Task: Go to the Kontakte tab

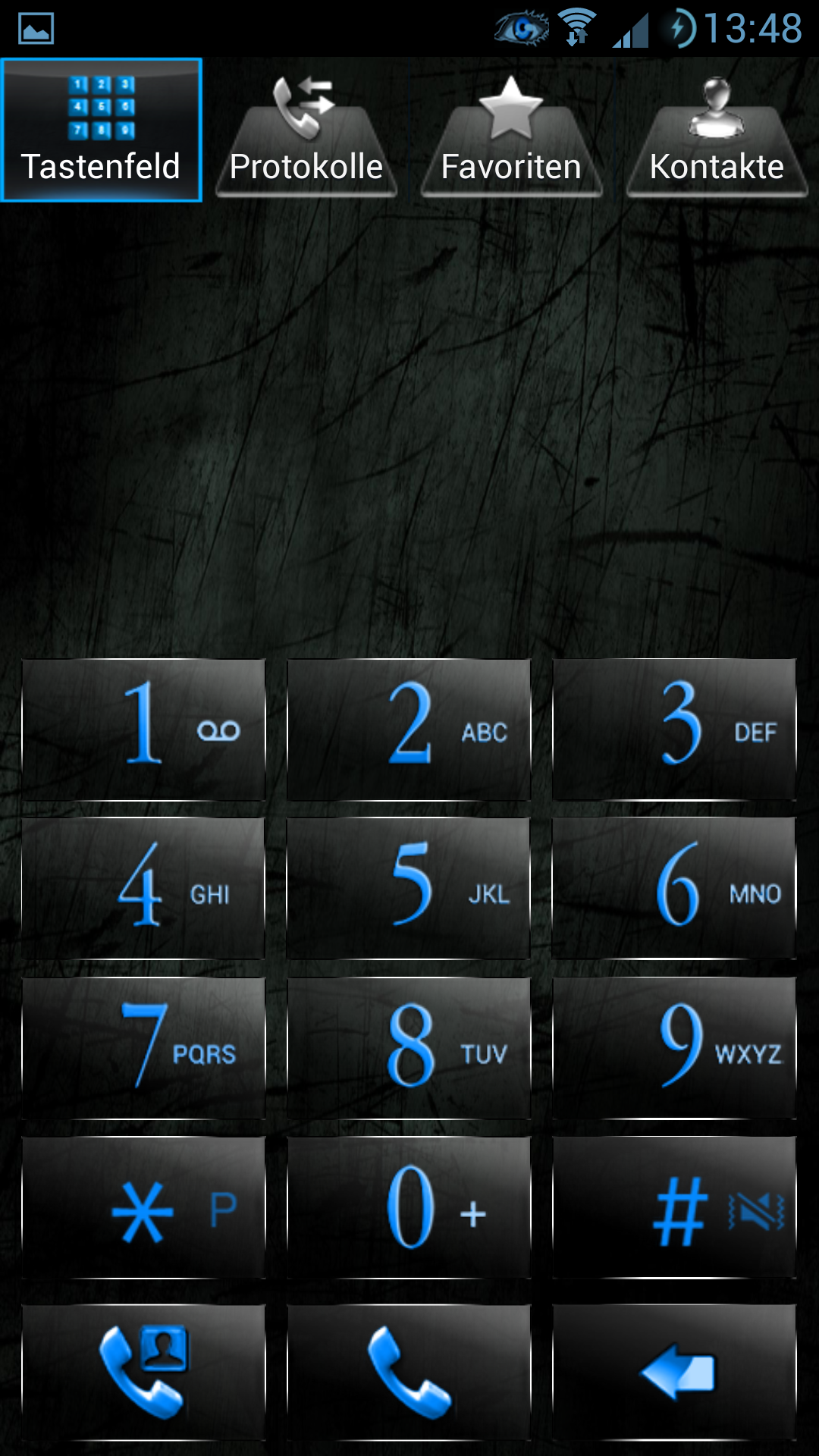Action: (717, 130)
